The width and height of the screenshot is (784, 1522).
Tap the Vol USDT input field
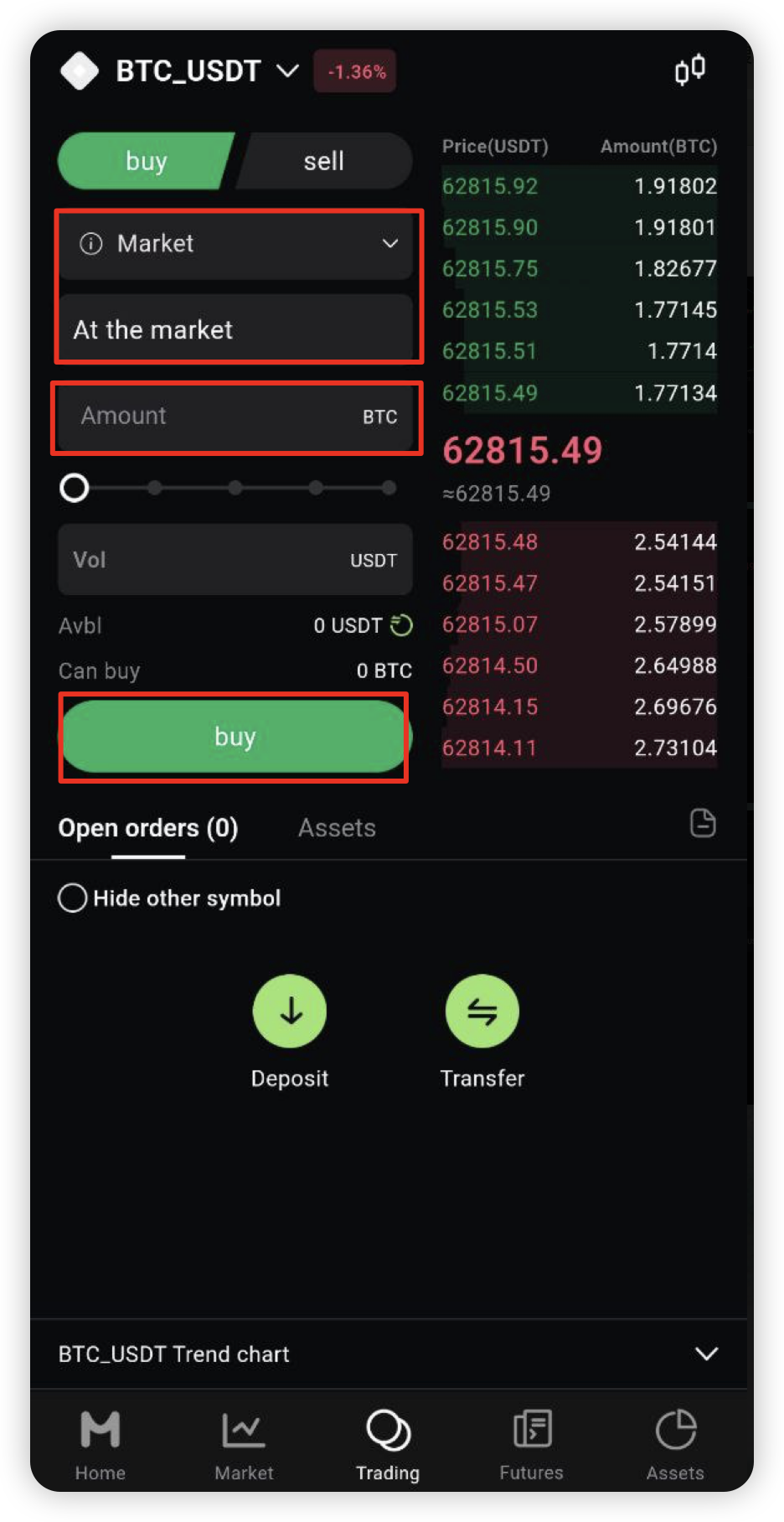[235, 560]
